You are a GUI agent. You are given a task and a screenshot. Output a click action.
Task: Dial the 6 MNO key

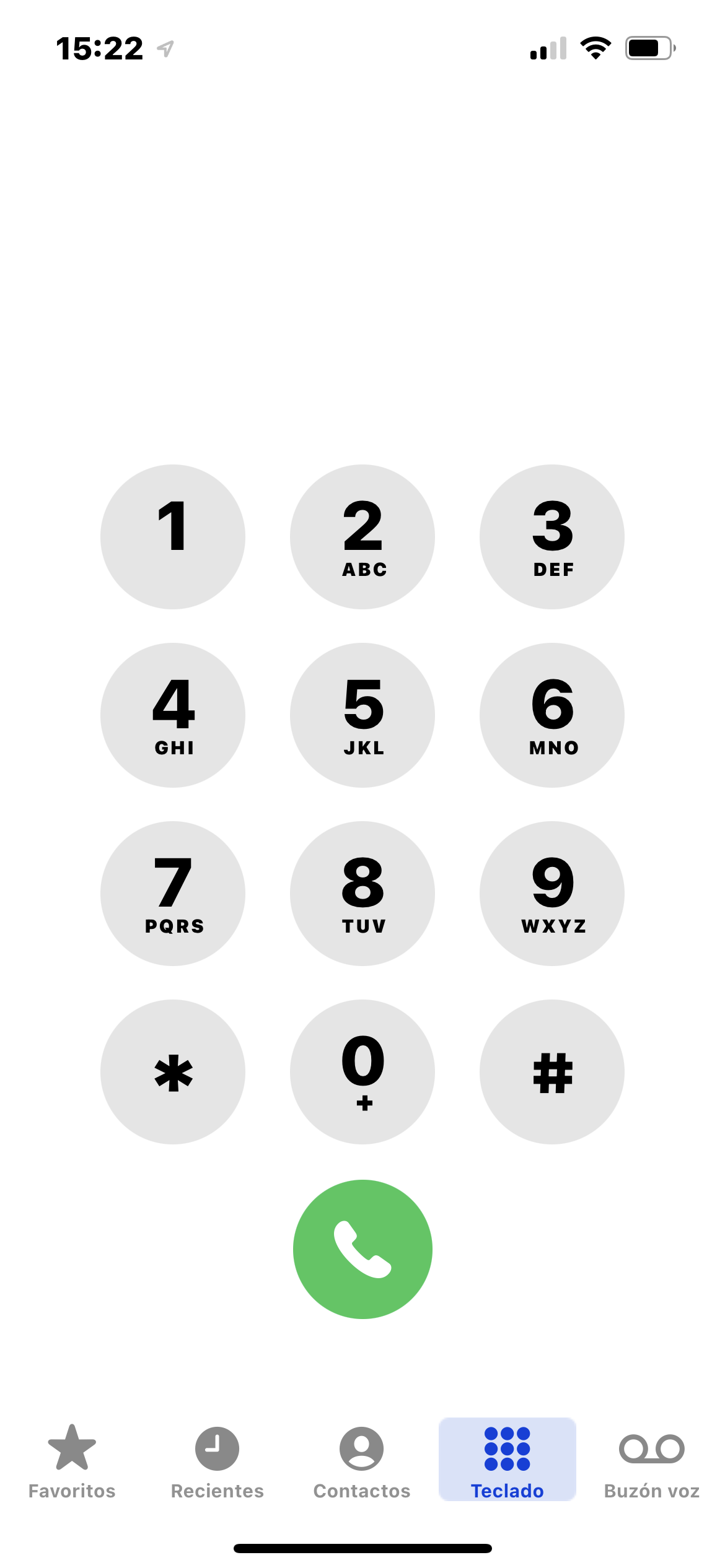click(x=552, y=715)
